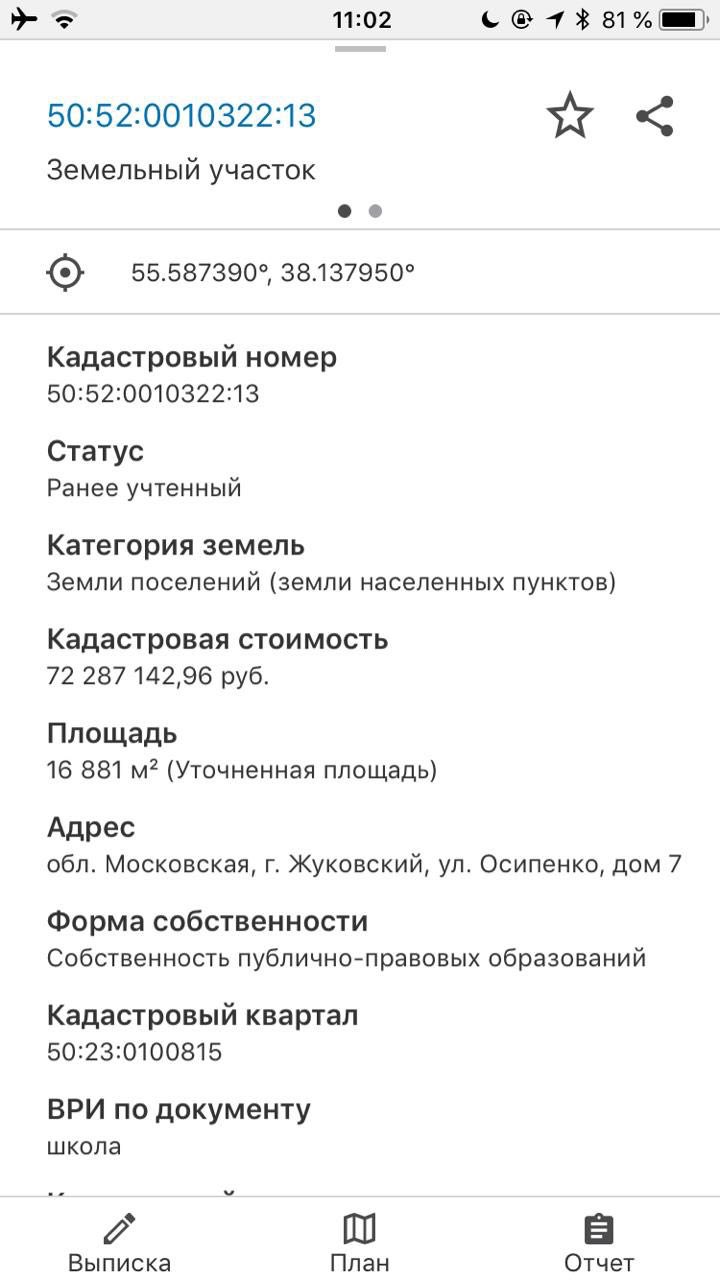Tap the gray drag handle at the sheet's top

360,48
